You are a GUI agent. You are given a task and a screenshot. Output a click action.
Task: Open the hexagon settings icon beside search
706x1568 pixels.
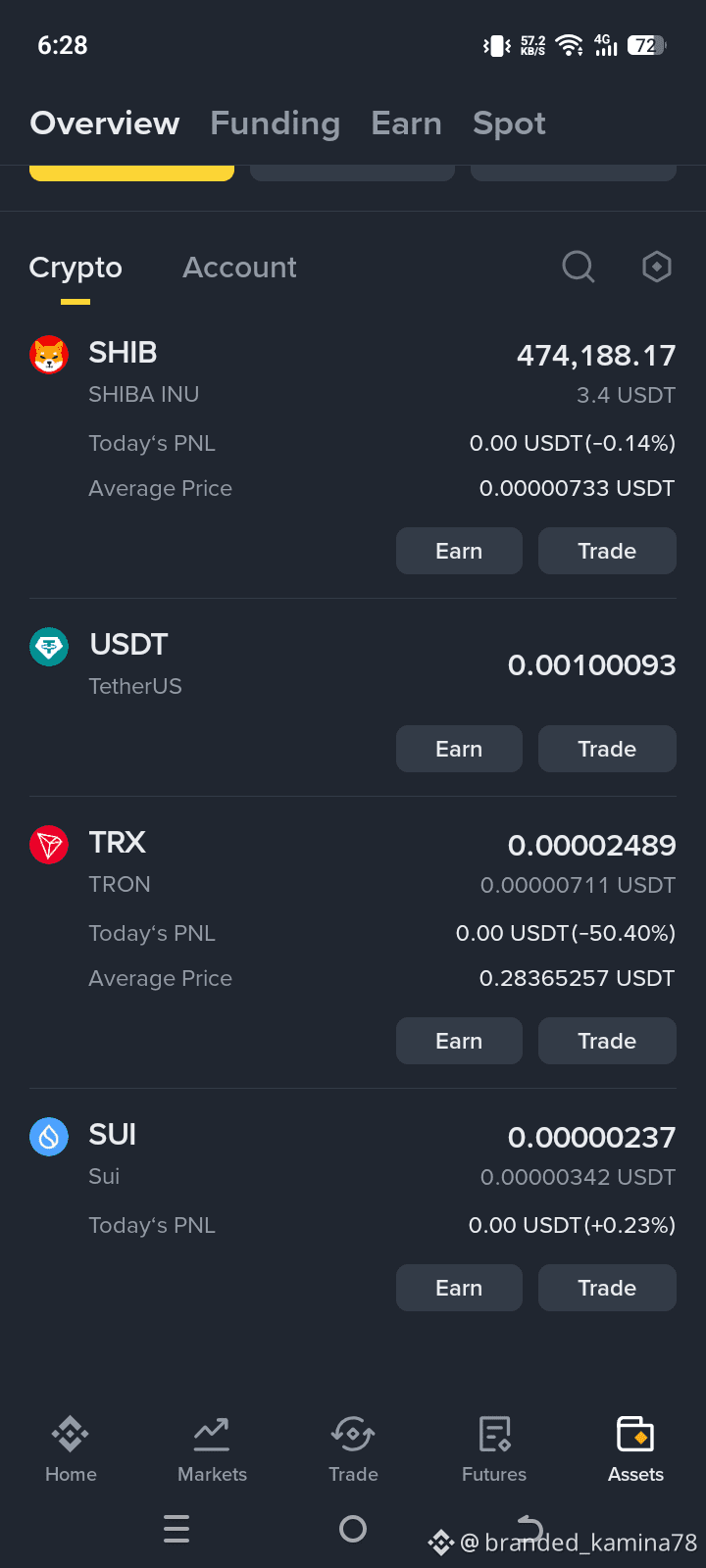coord(656,267)
